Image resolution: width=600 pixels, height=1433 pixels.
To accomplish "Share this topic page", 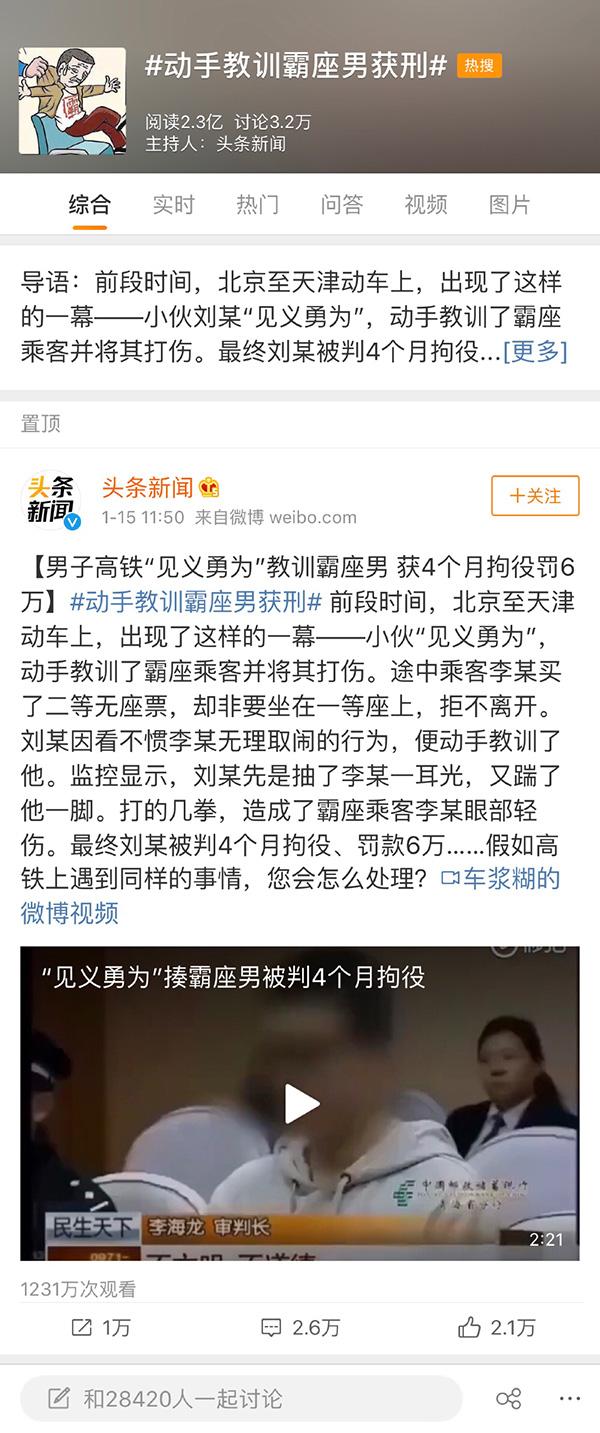I will pos(509,1399).
